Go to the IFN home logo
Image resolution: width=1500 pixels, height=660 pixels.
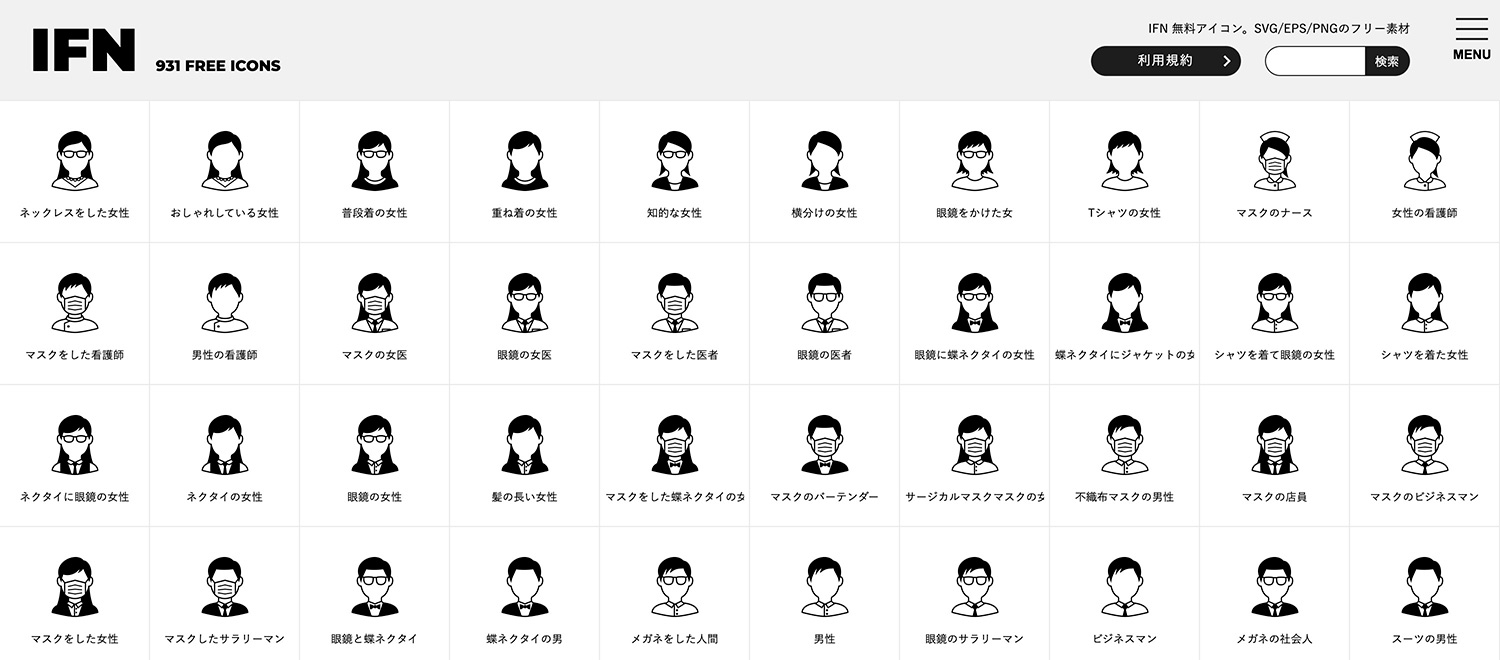(x=84, y=50)
